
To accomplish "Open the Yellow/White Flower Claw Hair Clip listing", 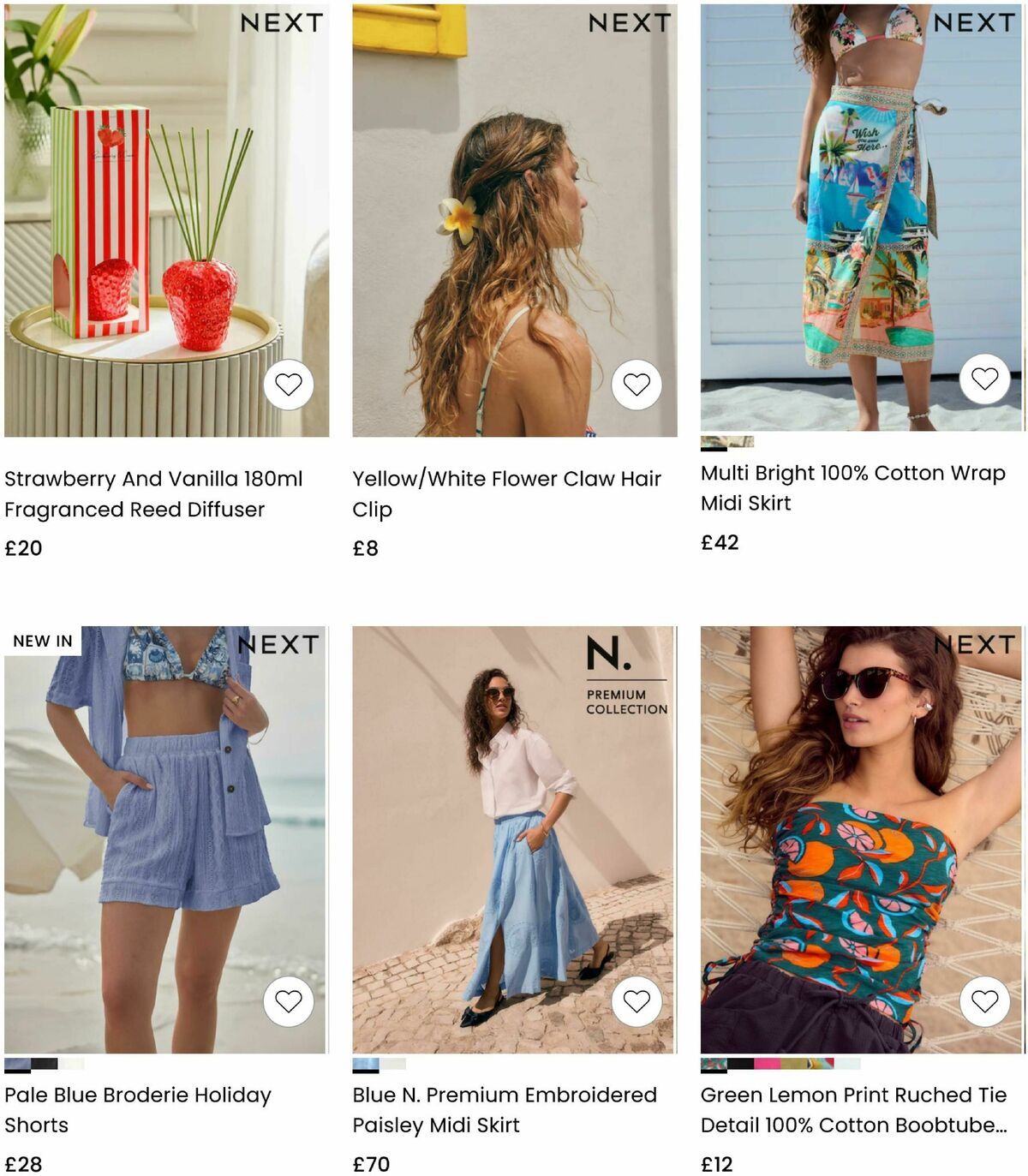I will 507,494.
